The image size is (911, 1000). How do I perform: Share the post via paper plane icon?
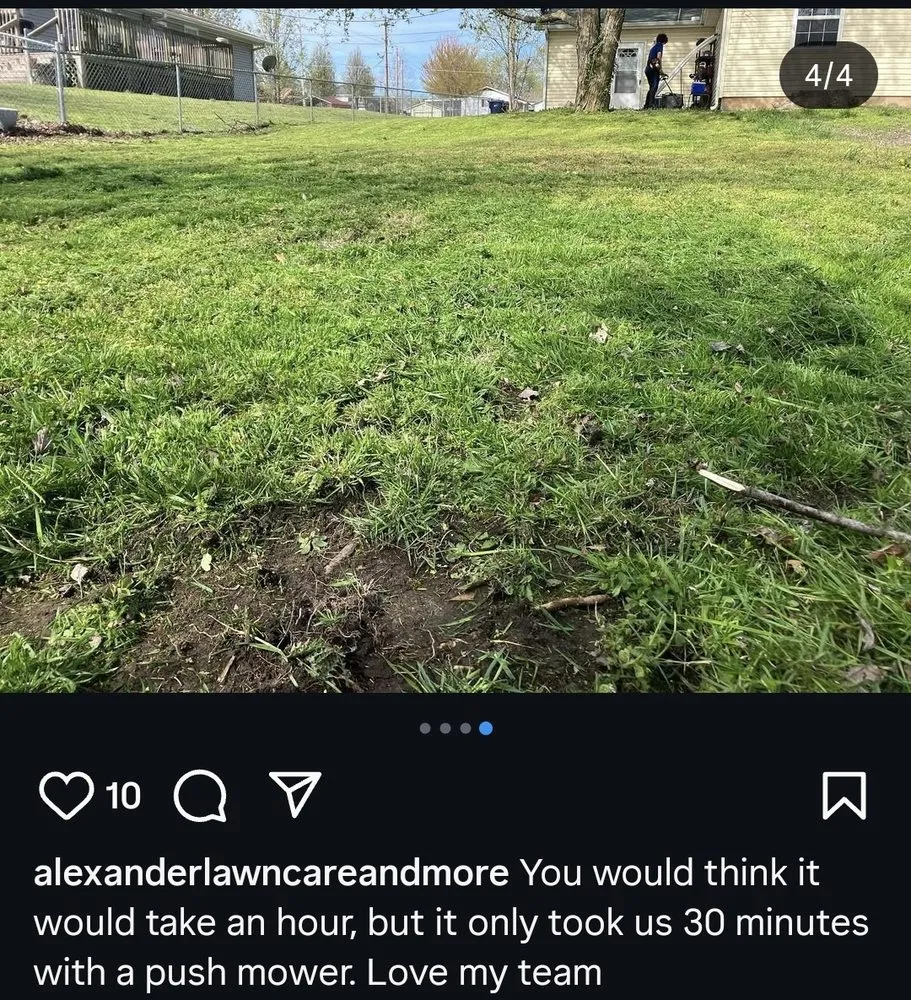click(295, 795)
